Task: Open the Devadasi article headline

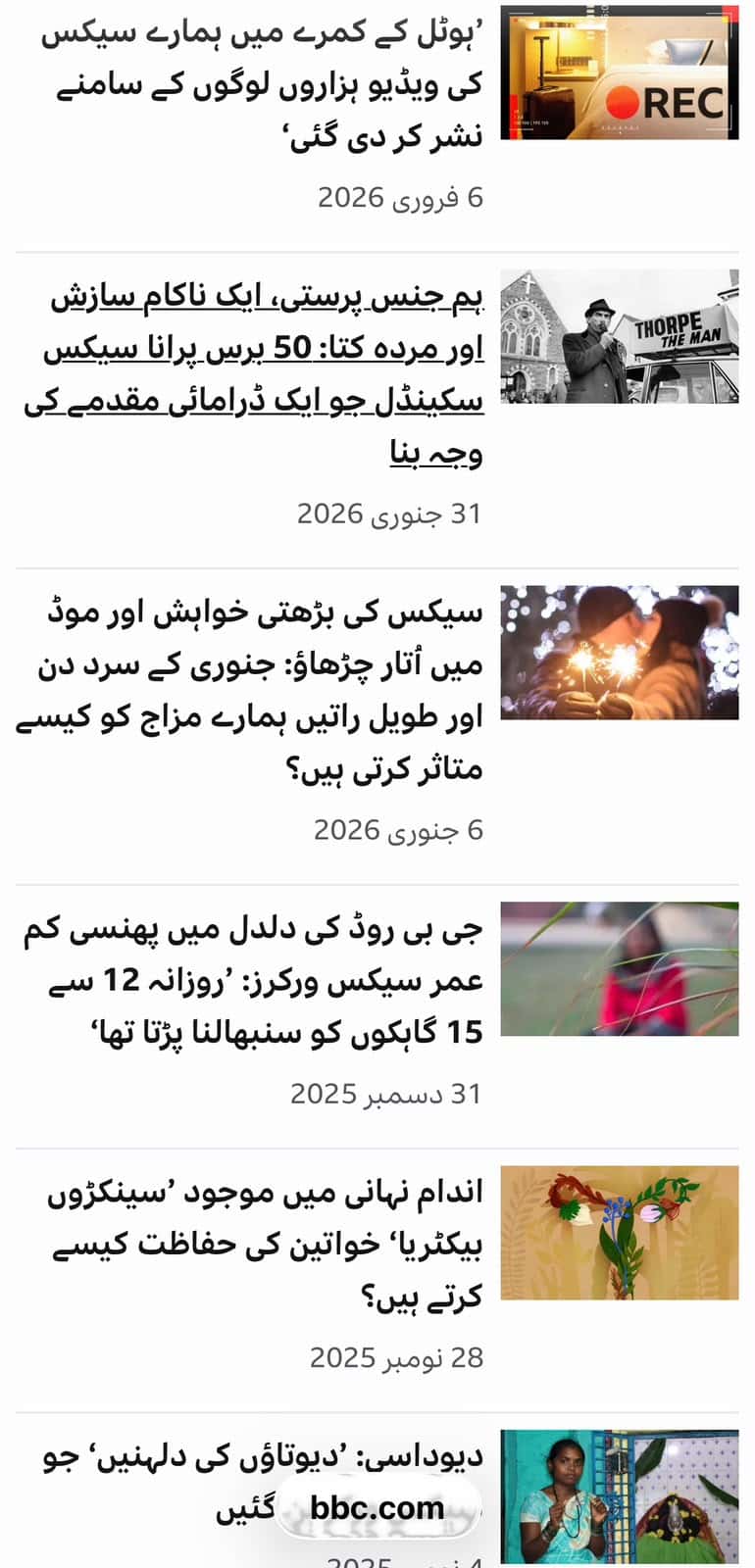Action: point(263,1483)
